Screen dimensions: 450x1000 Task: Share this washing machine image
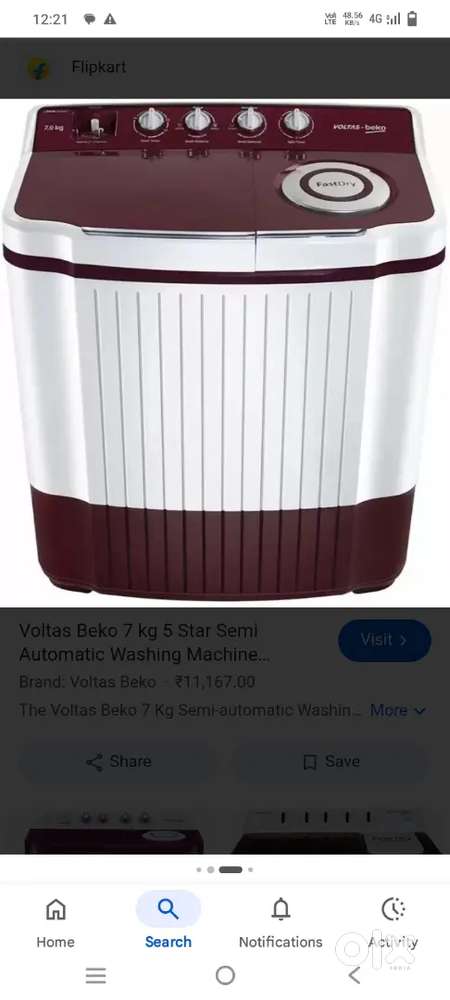[119, 761]
